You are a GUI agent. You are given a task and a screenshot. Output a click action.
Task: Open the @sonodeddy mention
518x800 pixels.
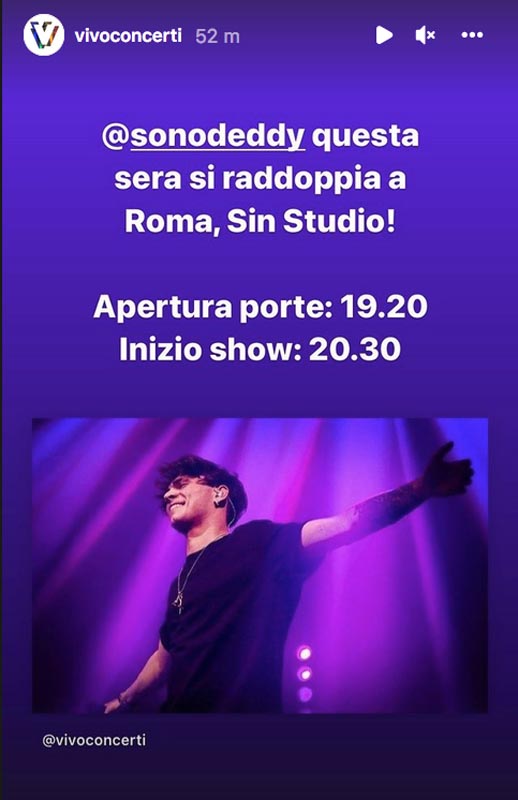coord(203,137)
